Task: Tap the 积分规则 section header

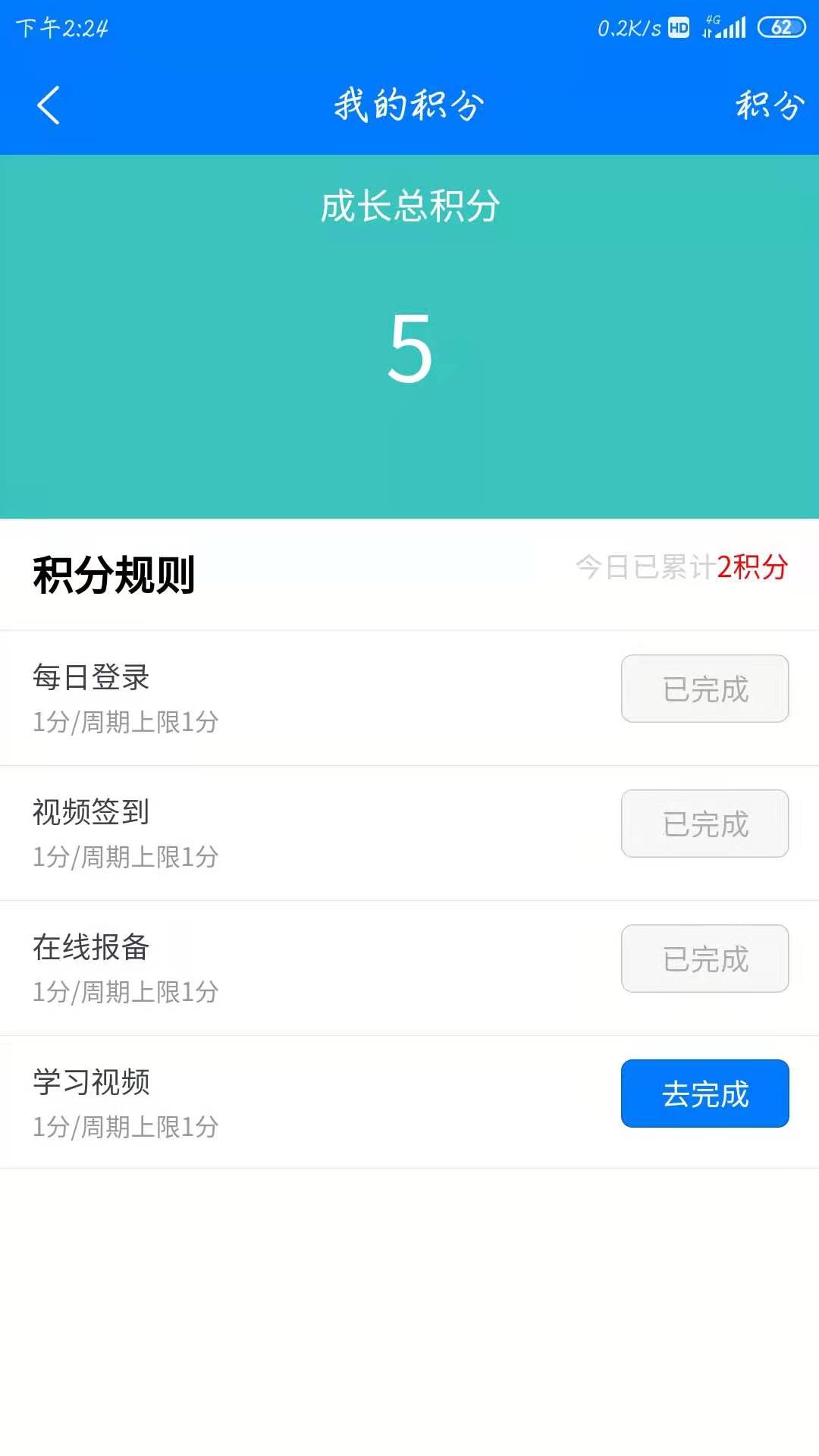Action: pyautogui.click(x=114, y=578)
